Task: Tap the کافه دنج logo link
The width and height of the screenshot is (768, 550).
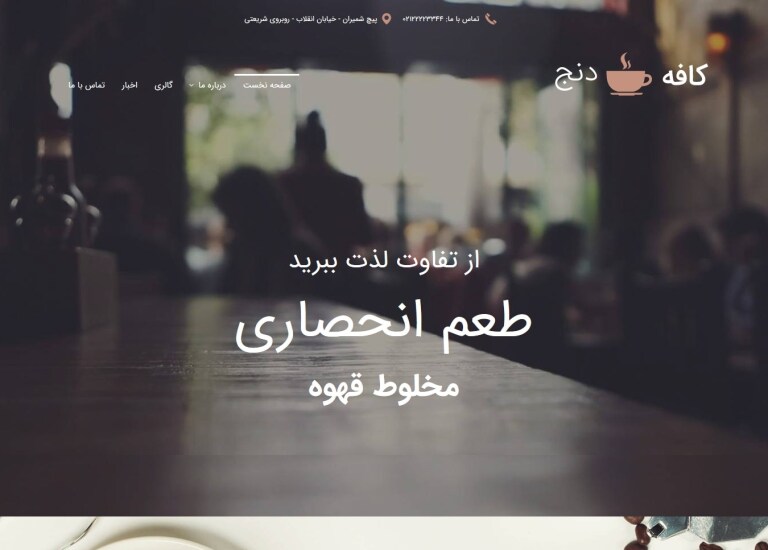Action: coord(631,75)
